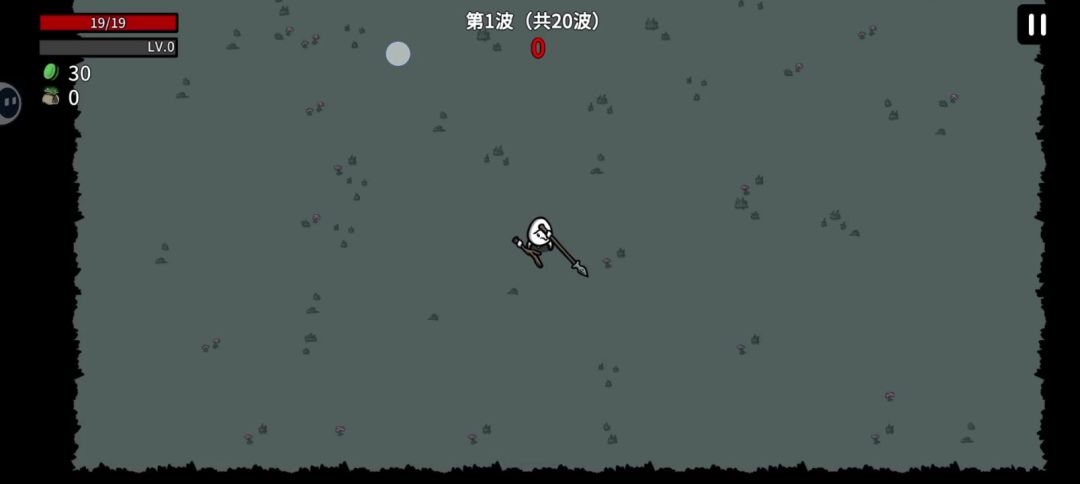Open the floating assistant bubble

point(8,103)
